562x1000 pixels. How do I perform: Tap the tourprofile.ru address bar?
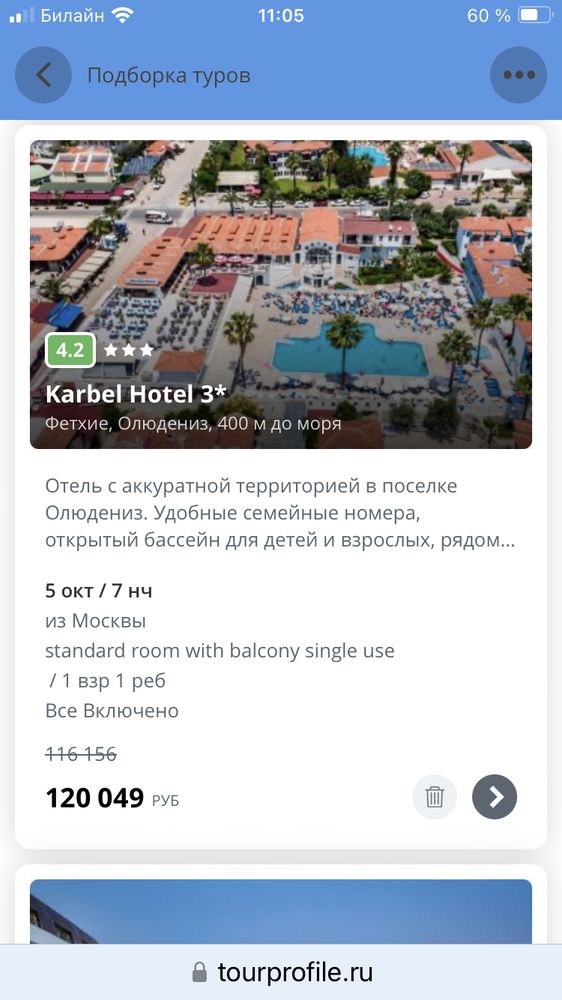pyautogui.click(x=281, y=973)
